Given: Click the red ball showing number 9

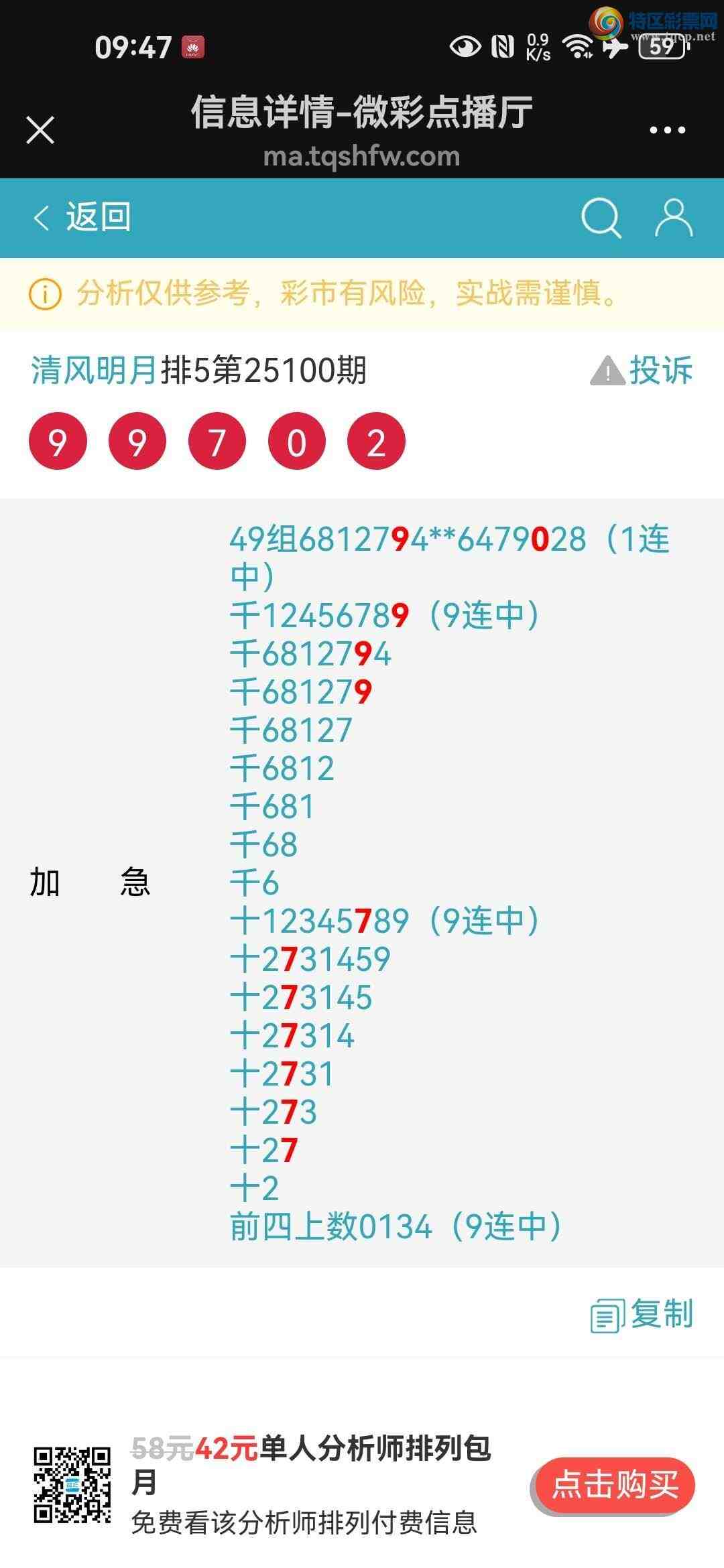Looking at the screenshot, I should pos(58,442).
